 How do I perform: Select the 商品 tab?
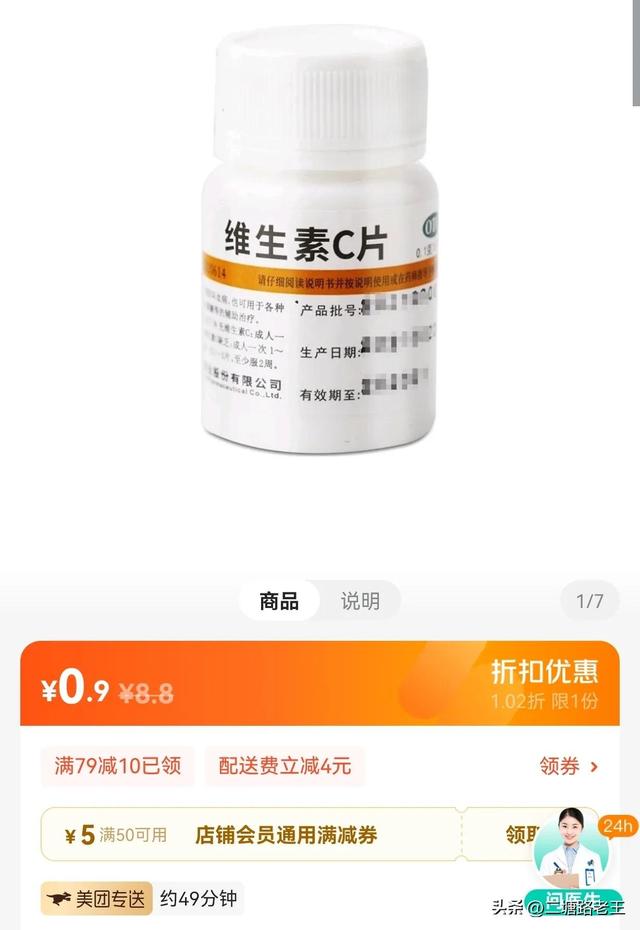point(279,601)
